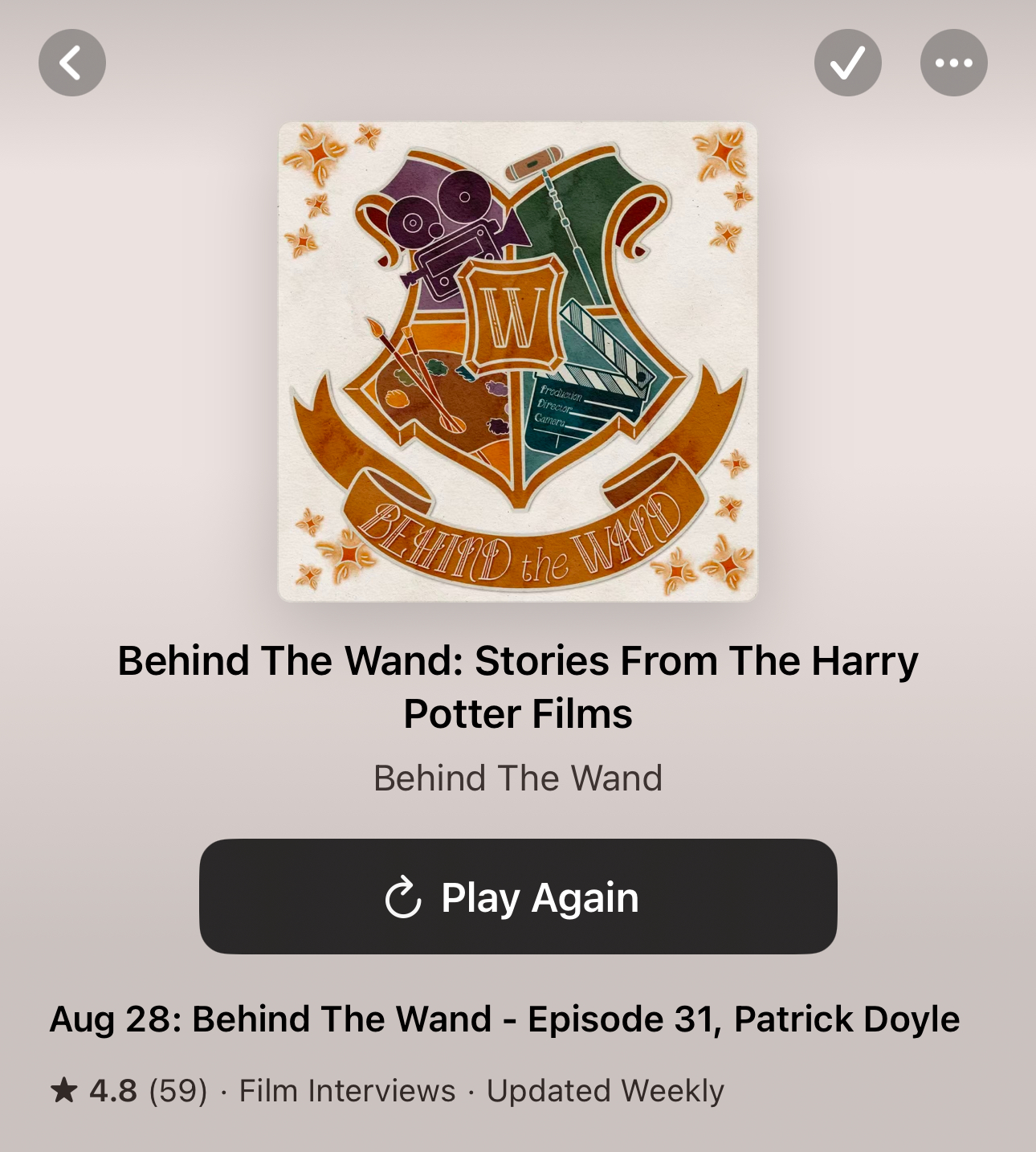Select the Film Interviews category

pyautogui.click(x=345, y=1090)
